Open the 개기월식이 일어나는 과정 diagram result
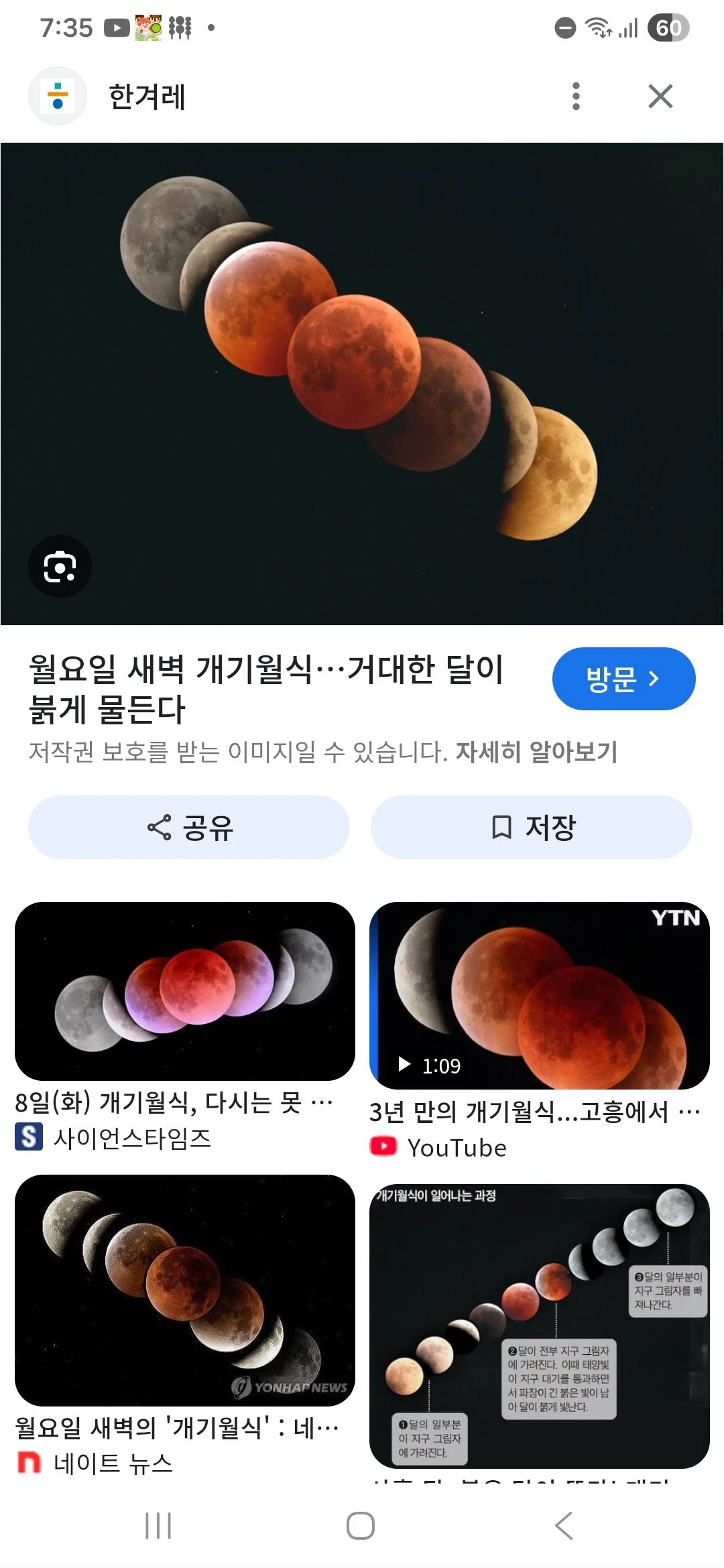Image resolution: width=724 pixels, height=1568 pixels. (540, 1327)
